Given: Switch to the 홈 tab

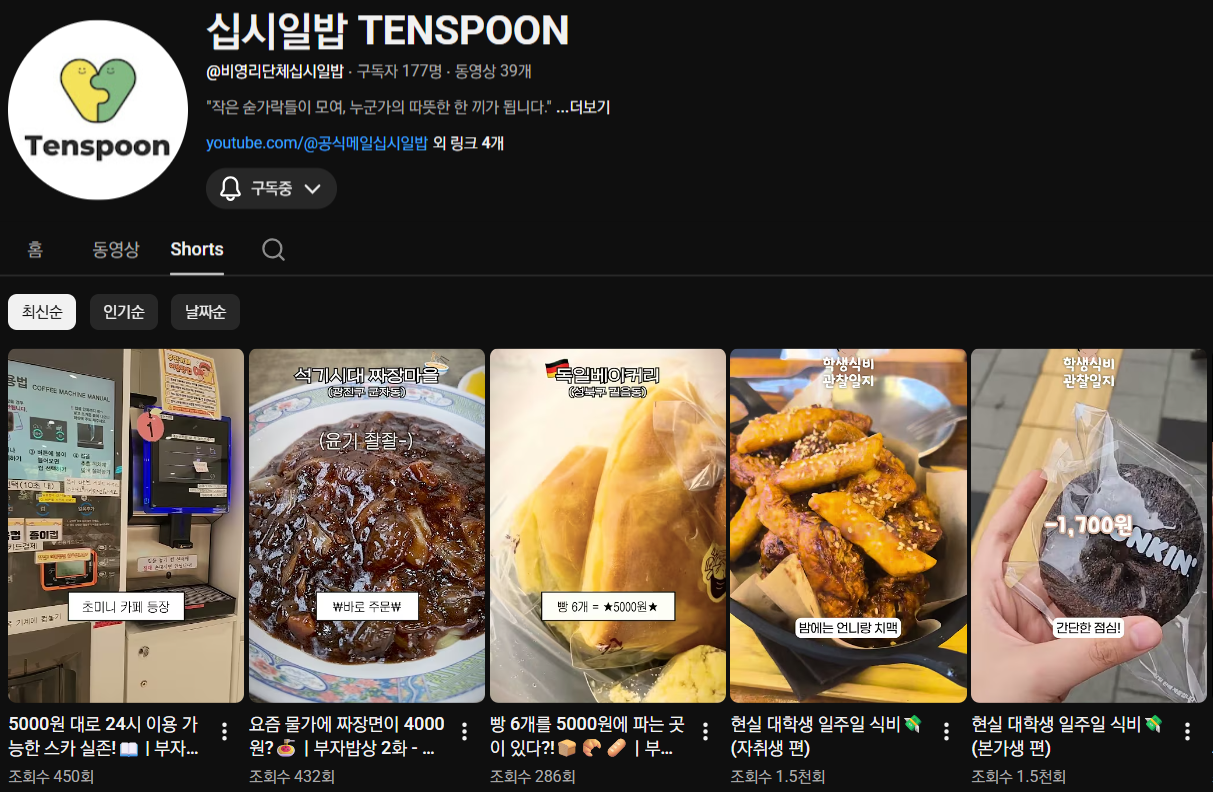Looking at the screenshot, I should (x=35, y=249).
